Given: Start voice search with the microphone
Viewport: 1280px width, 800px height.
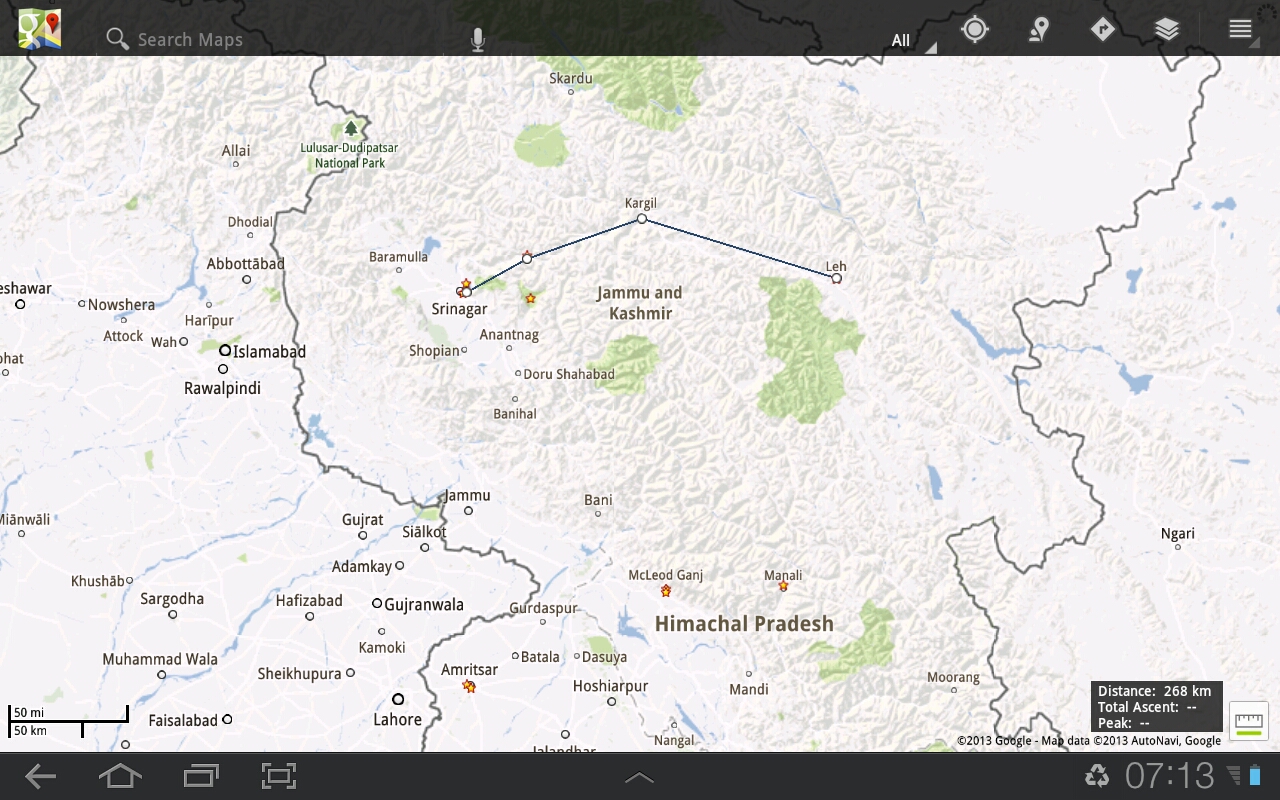Looking at the screenshot, I should point(478,39).
